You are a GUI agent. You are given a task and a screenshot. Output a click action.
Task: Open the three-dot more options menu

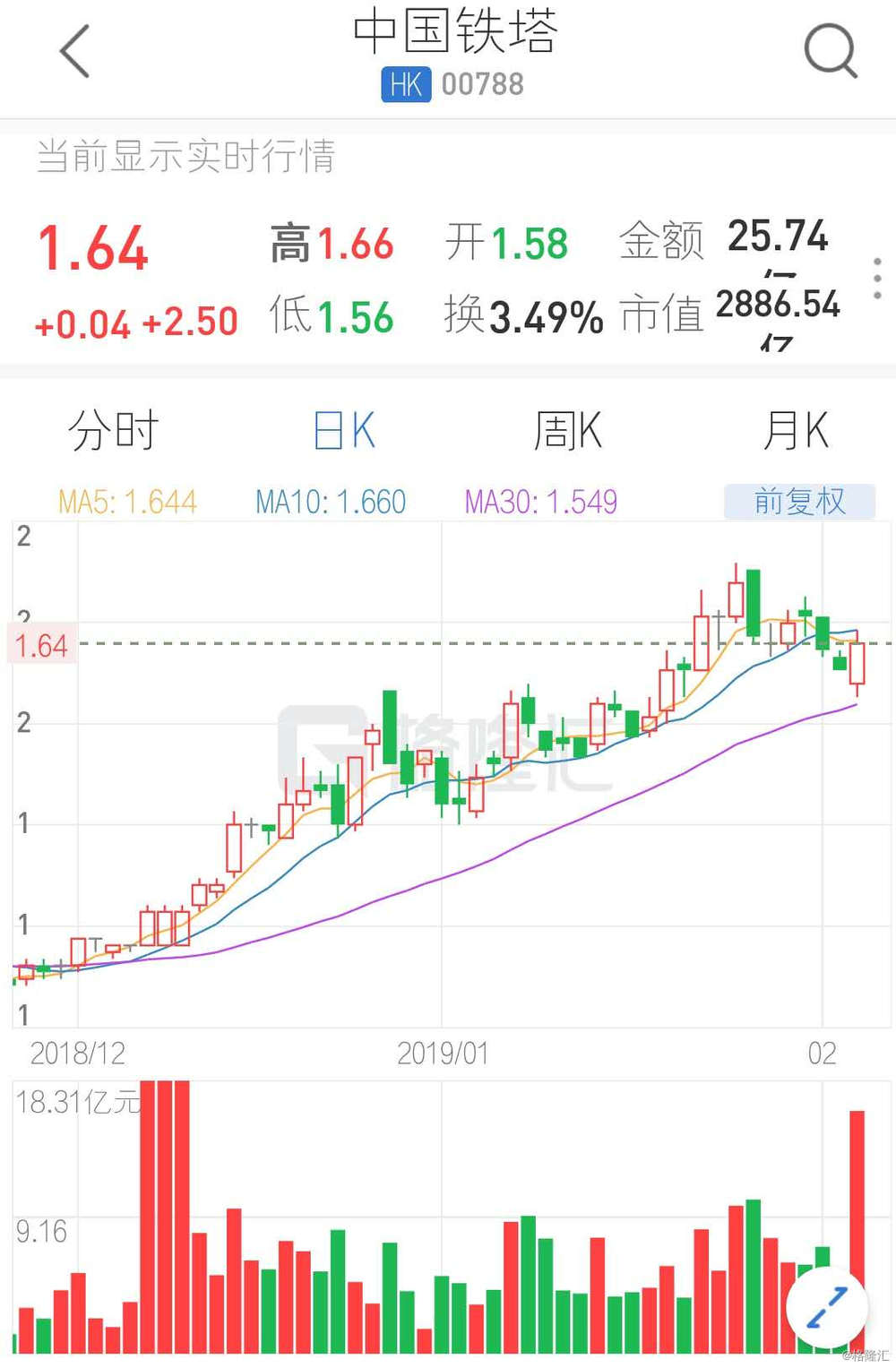[877, 279]
